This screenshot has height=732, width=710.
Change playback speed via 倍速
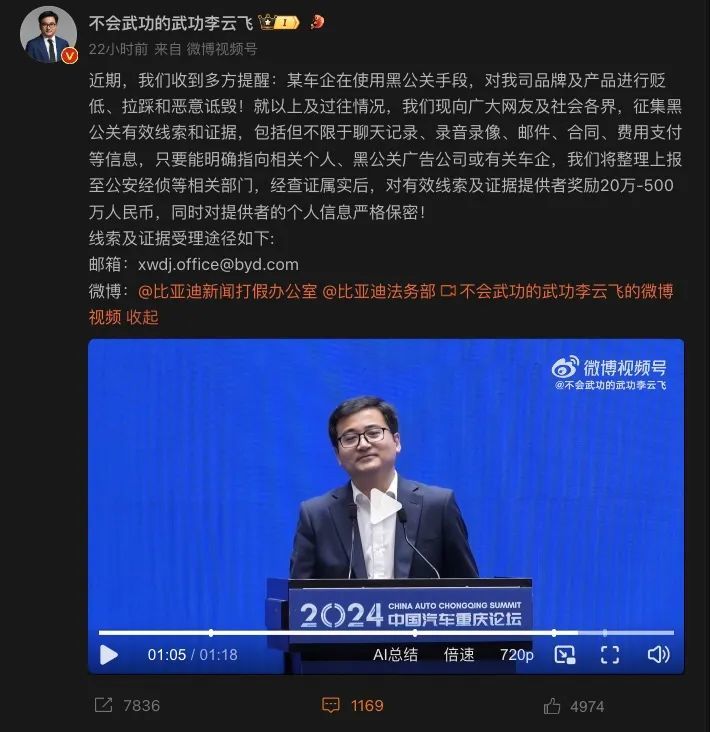(459, 655)
